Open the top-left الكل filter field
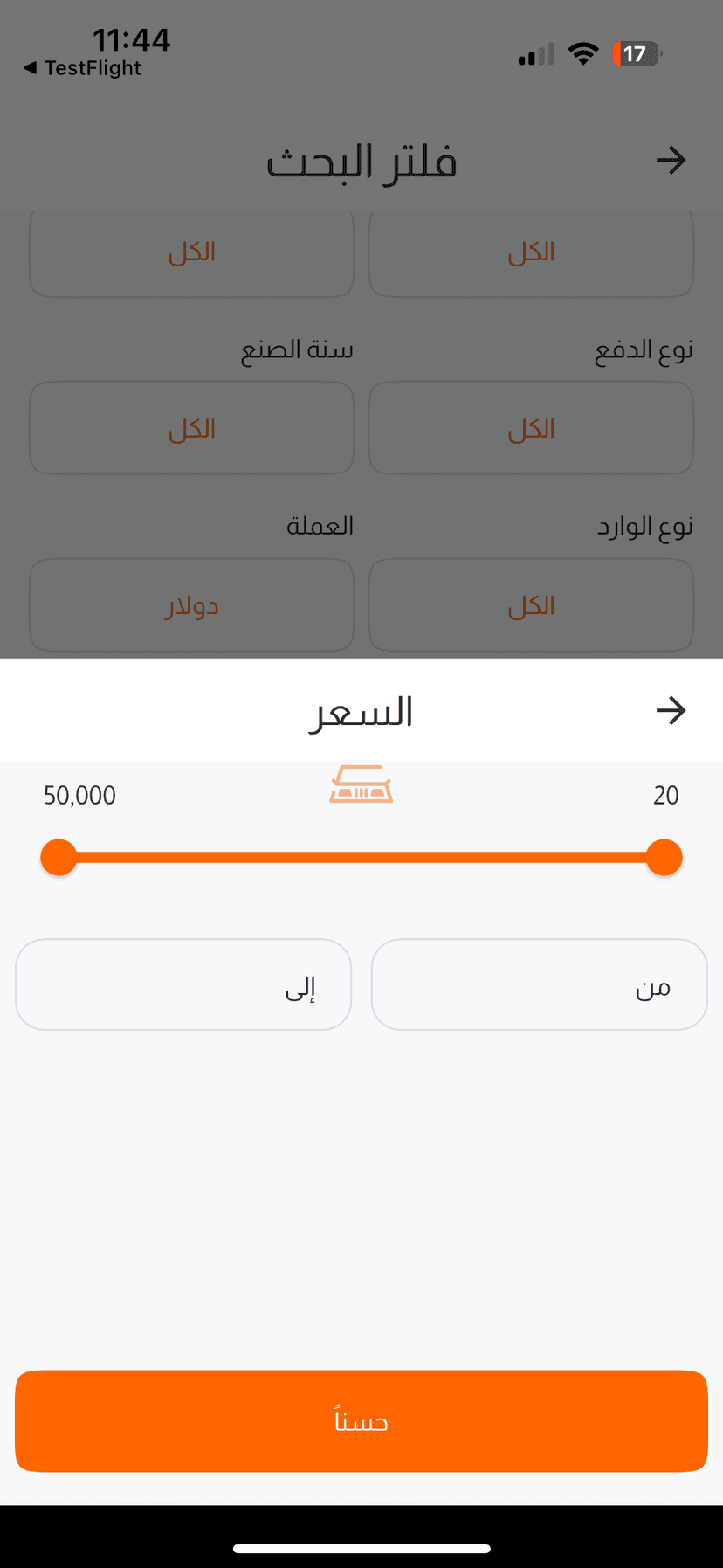This screenshot has width=723, height=1568. click(191, 252)
